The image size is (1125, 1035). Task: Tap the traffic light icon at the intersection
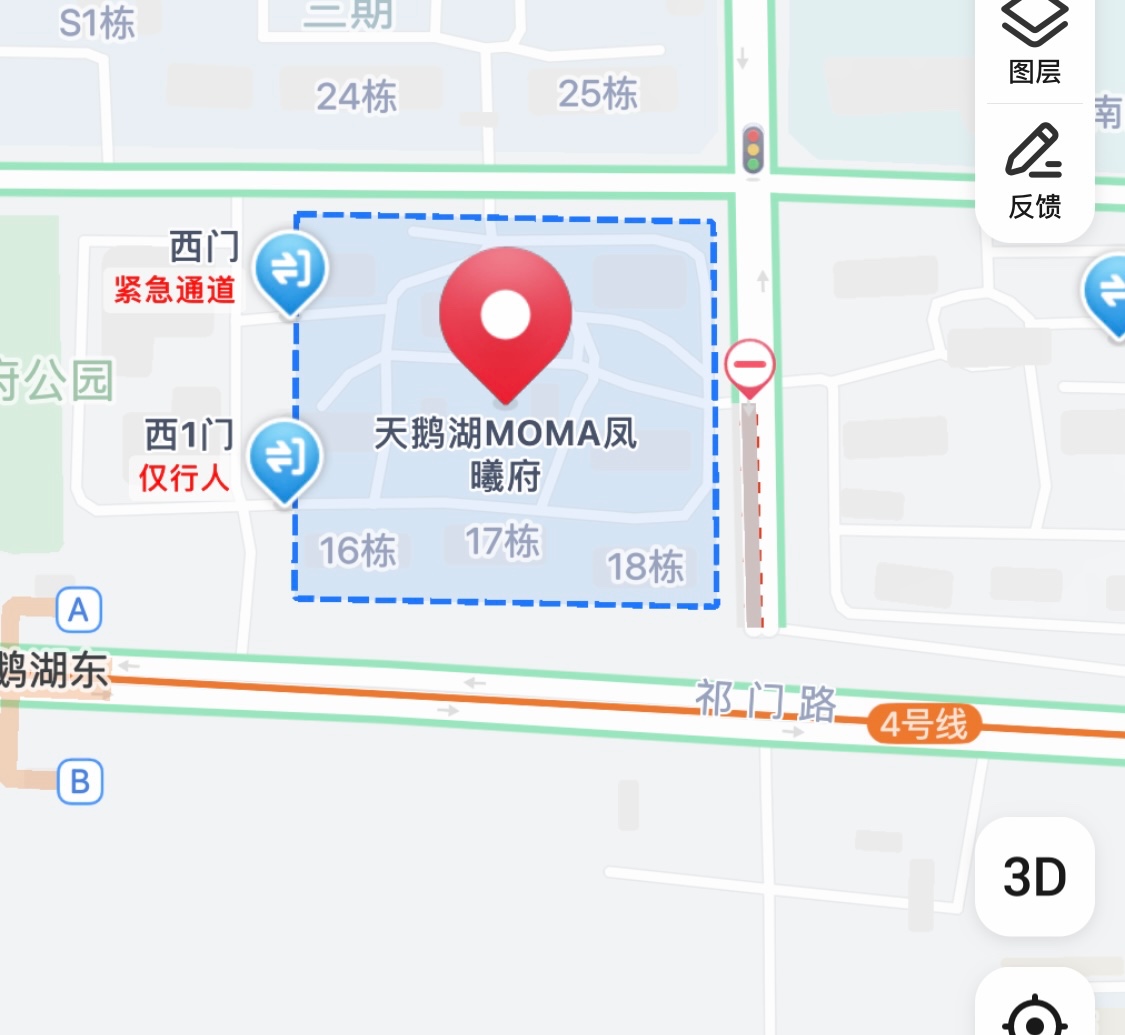click(x=753, y=149)
